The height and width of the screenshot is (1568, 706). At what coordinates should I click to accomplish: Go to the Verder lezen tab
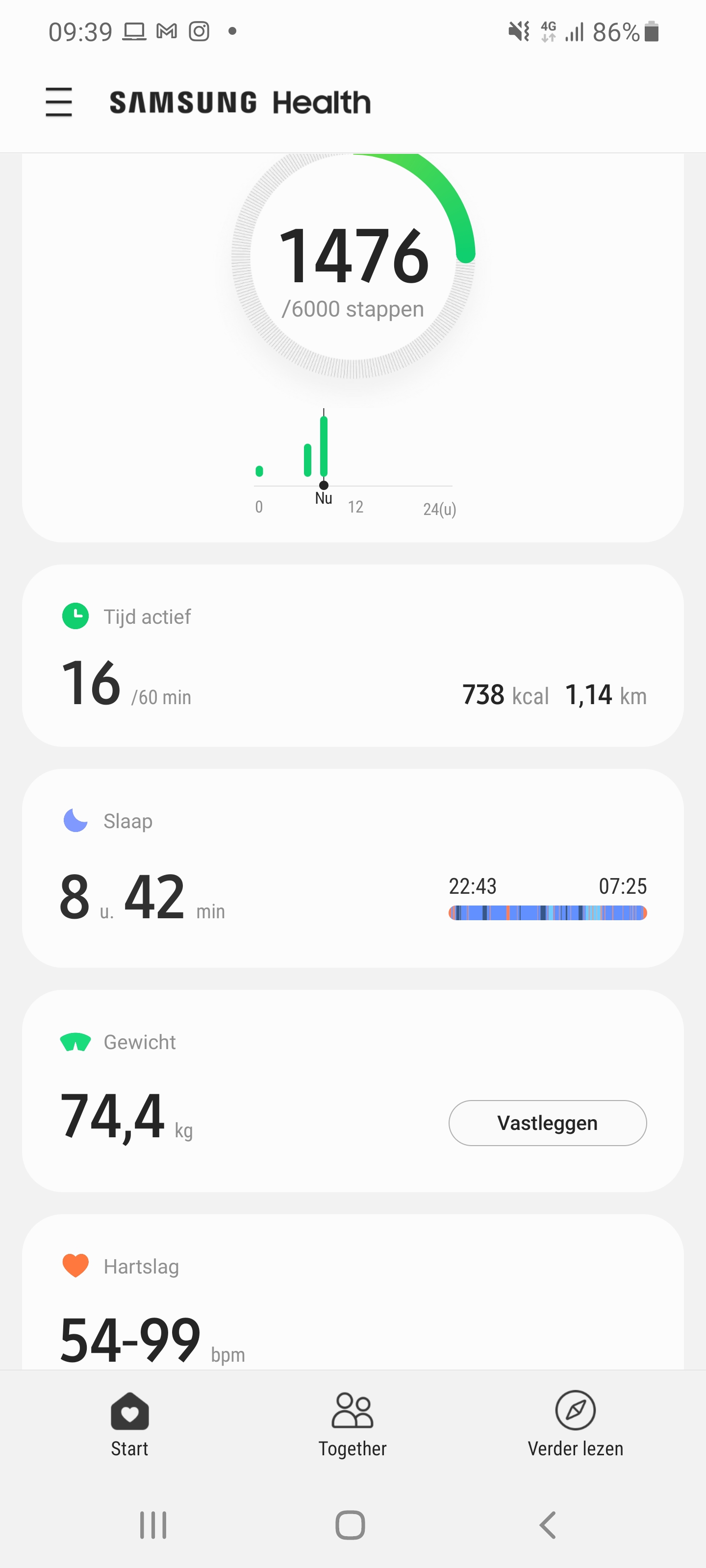point(575,1423)
